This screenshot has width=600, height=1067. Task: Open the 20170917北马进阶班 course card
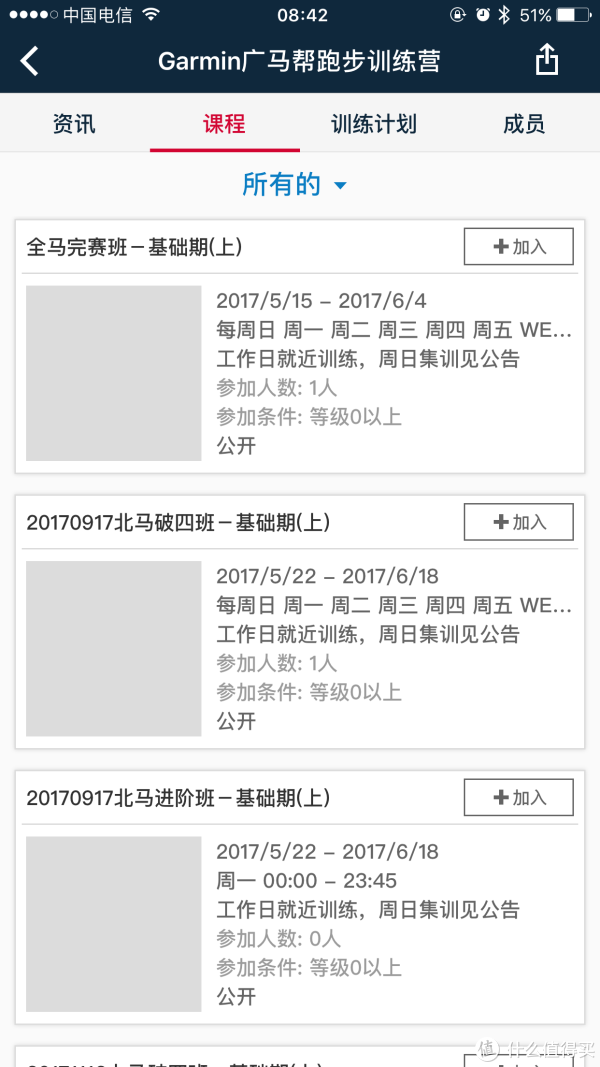tap(300, 898)
